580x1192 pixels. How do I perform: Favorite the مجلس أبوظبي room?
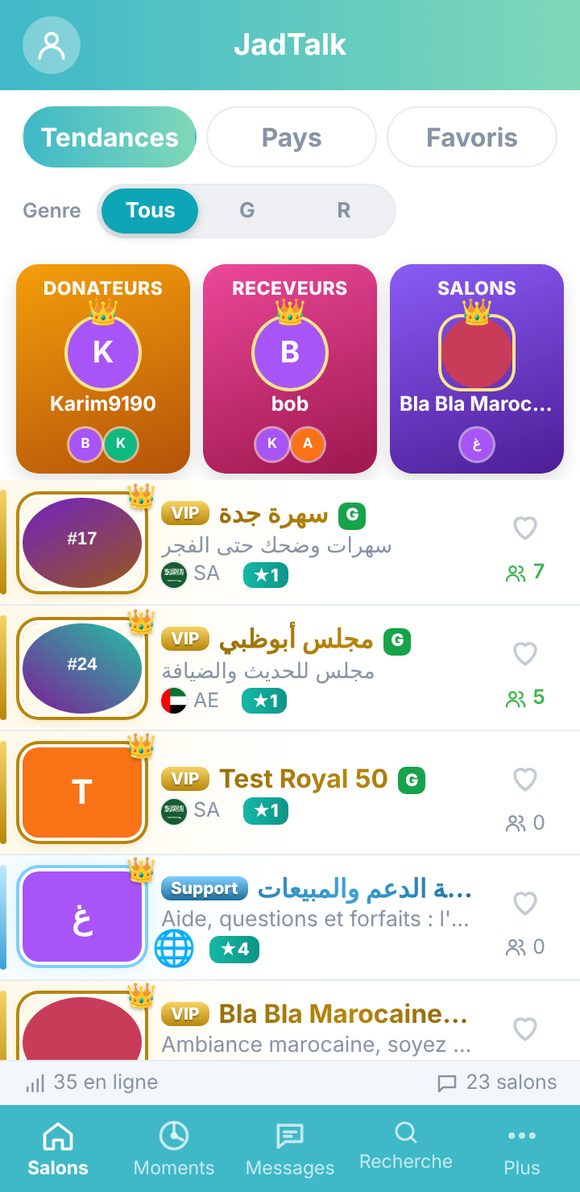(x=525, y=653)
